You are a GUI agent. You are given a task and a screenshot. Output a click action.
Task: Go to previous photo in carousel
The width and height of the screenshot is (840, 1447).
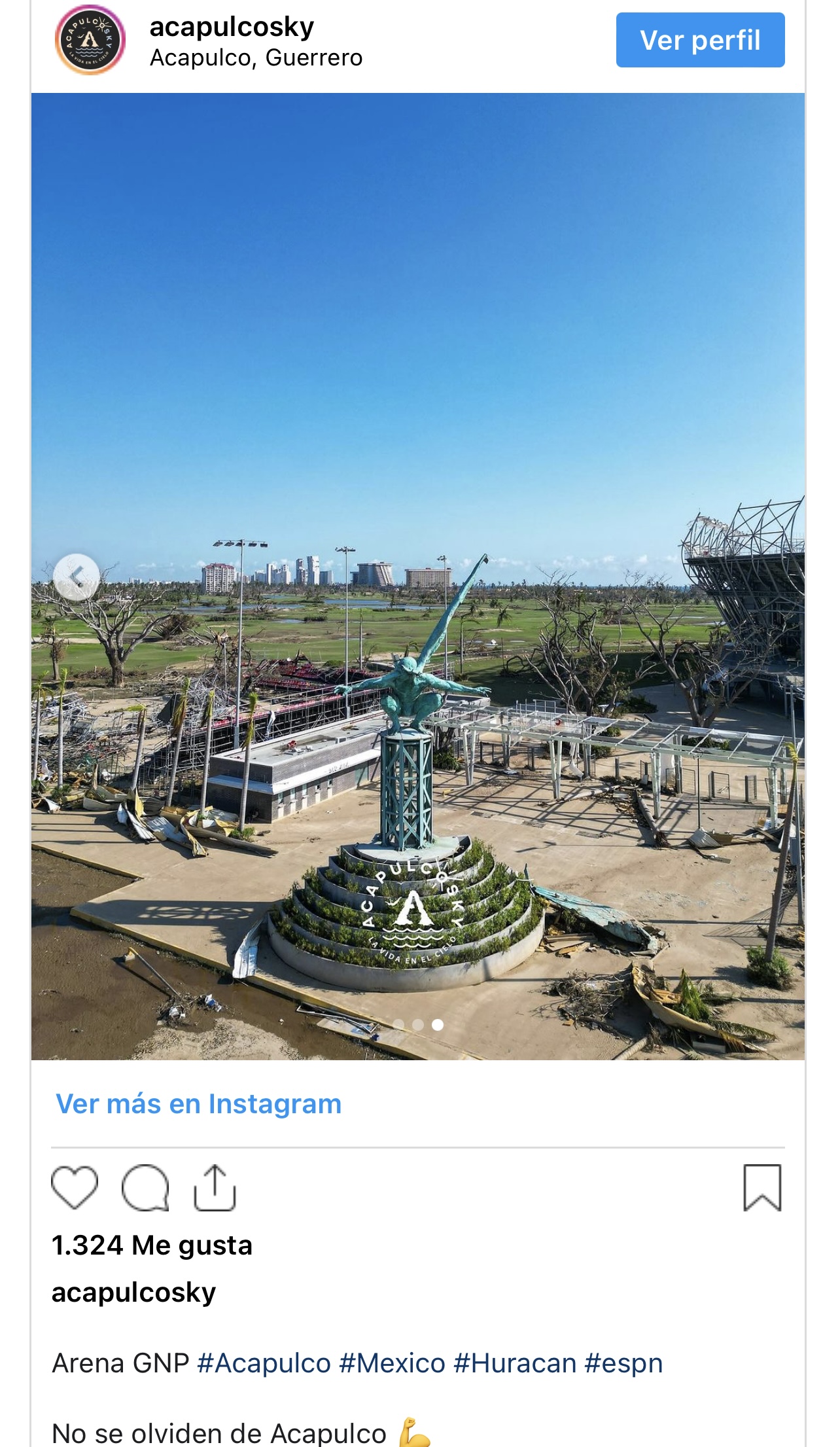pyautogui.click(x=77, y=577)
